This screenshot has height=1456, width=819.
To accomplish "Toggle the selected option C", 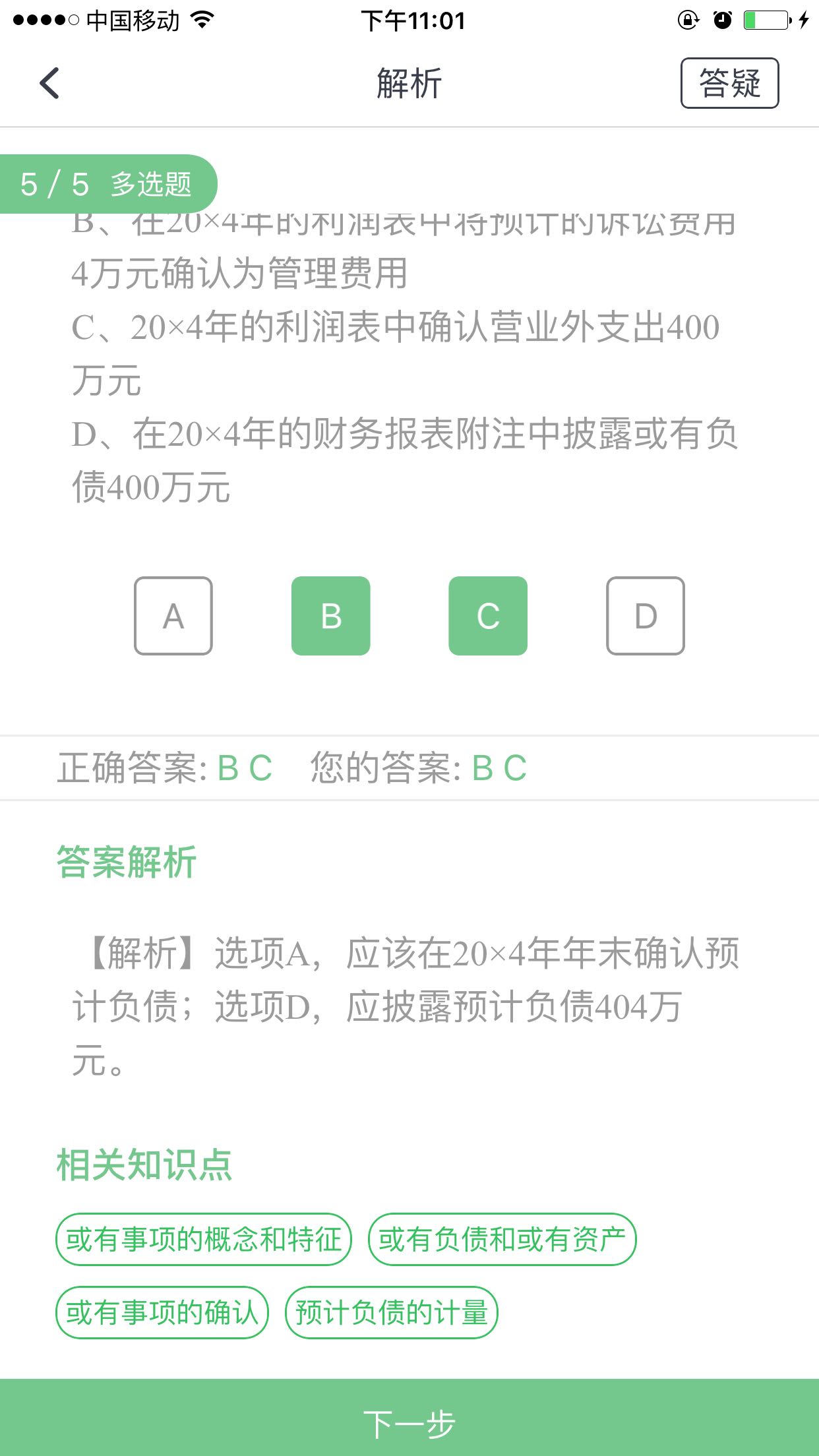I will tap(488, 616).
